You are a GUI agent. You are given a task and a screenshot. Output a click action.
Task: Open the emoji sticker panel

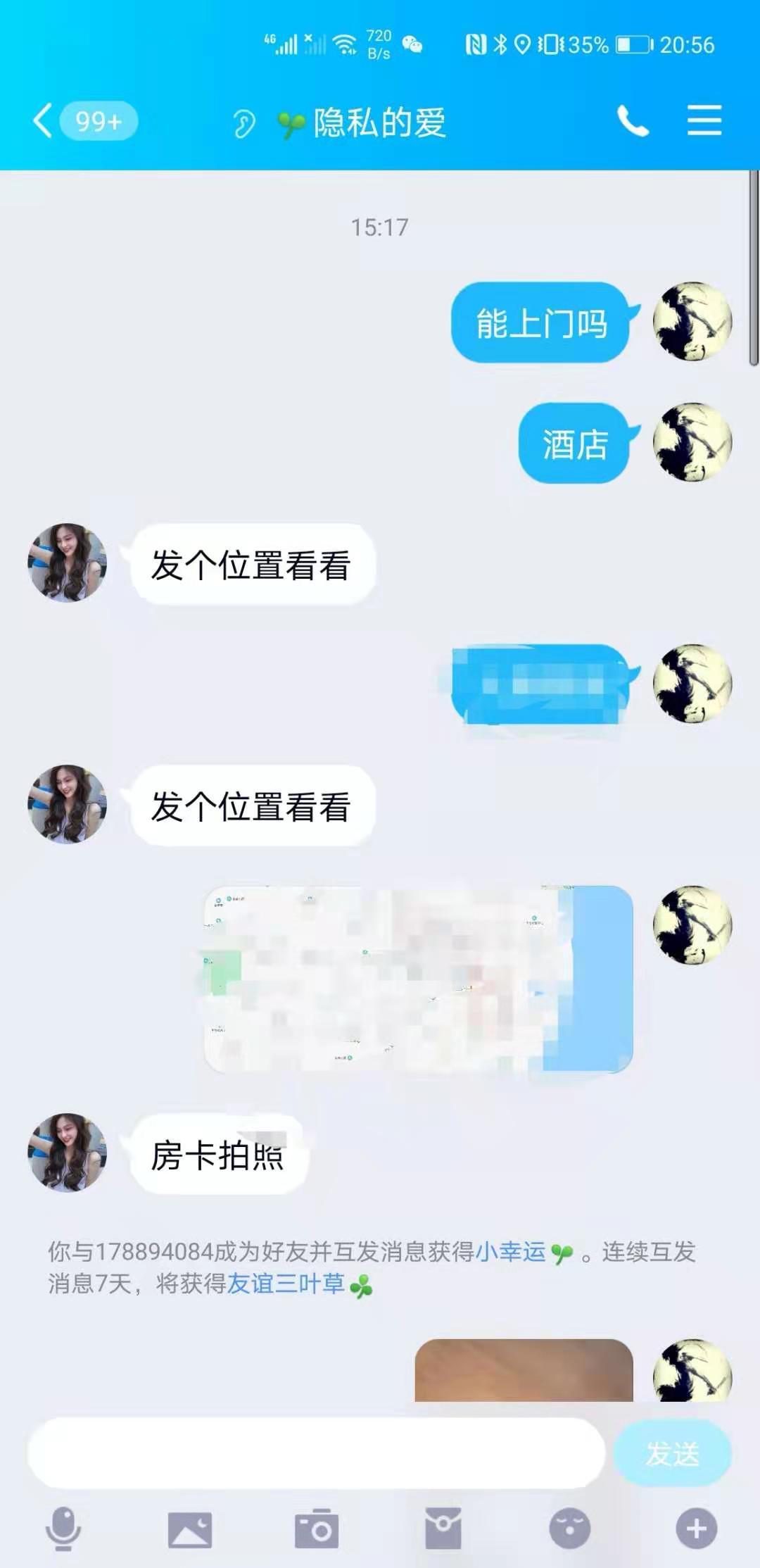click(570, 1529)
